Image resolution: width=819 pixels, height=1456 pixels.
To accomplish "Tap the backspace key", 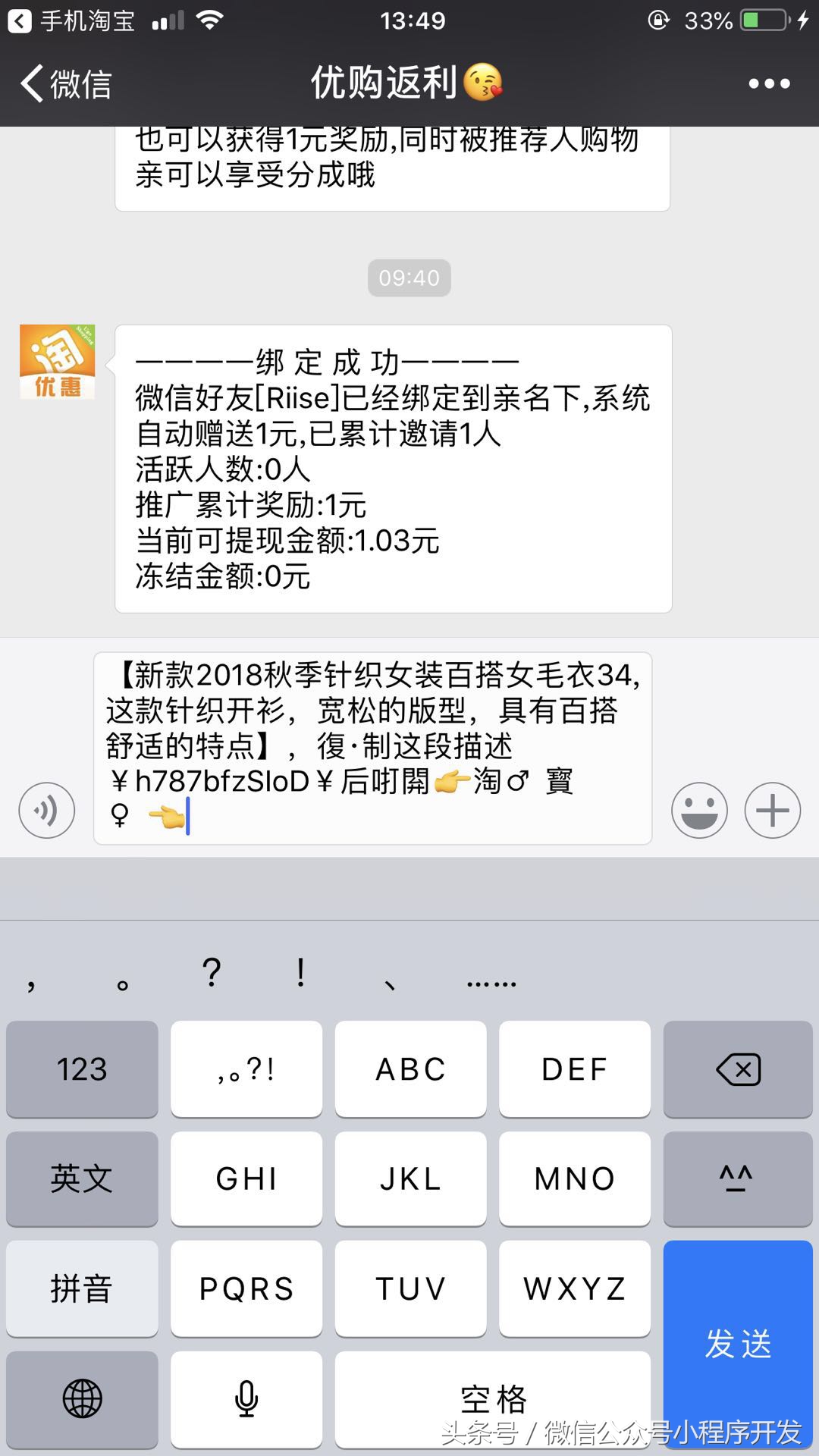I will click(737, 1069).
